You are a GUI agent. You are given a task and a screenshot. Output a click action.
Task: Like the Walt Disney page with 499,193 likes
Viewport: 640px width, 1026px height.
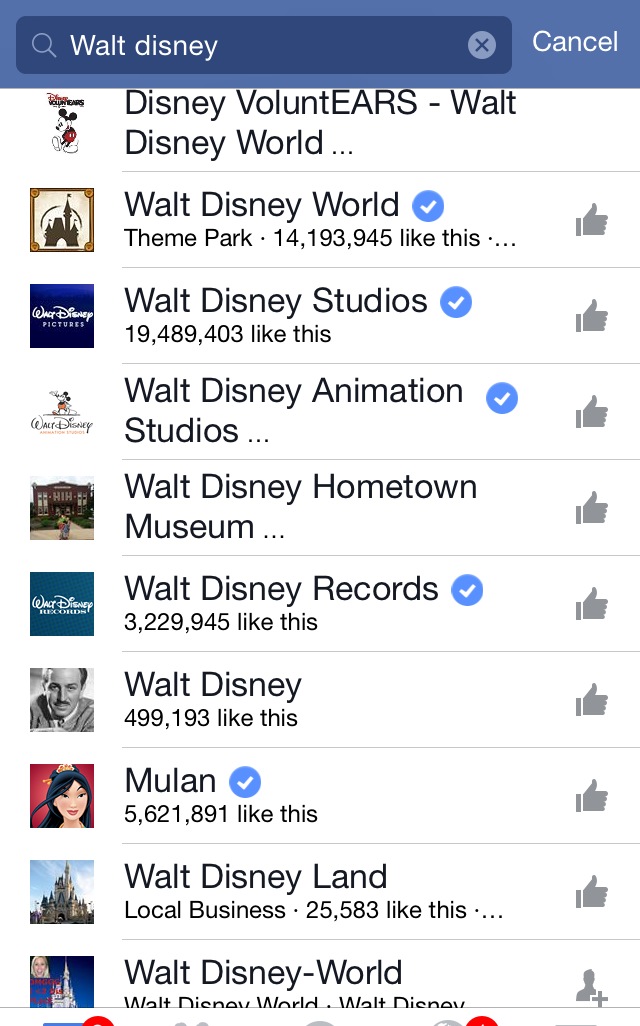(x=592, y=700)
